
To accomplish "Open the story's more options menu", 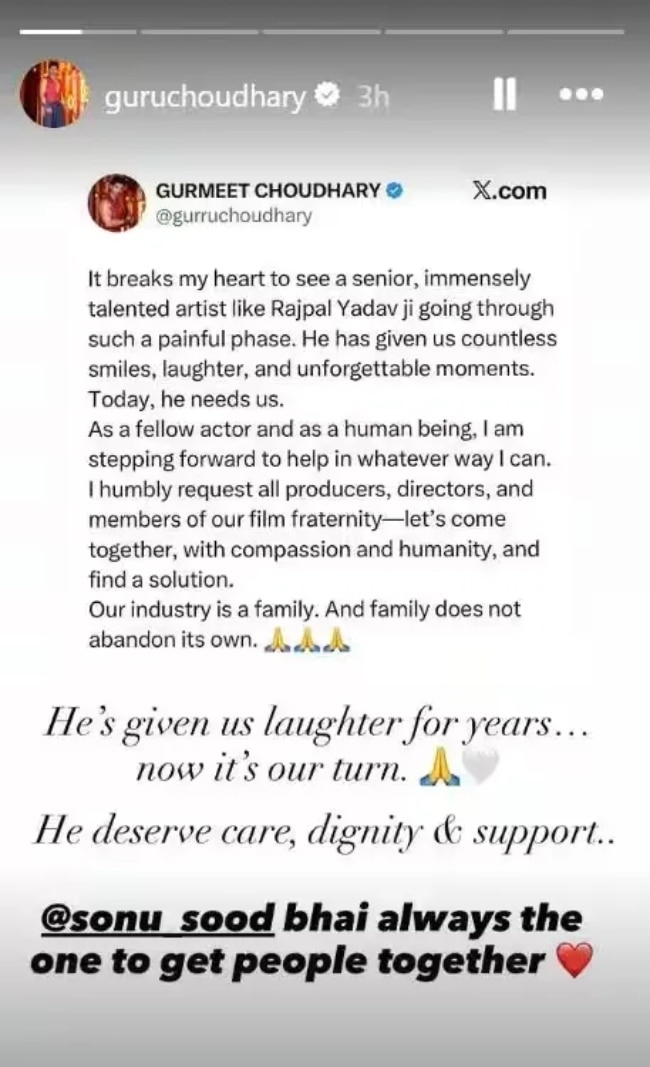I will [581, 96].
